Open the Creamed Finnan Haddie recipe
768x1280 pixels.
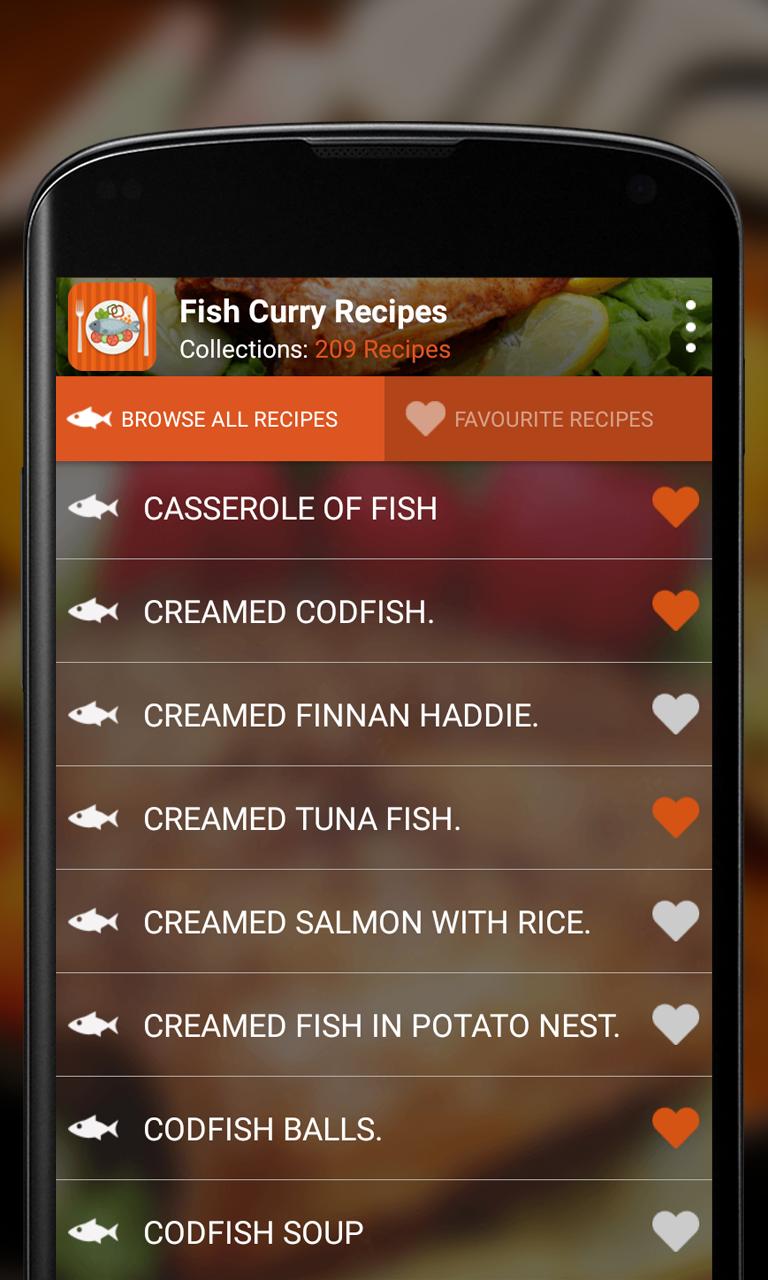(x=340, y=716)
